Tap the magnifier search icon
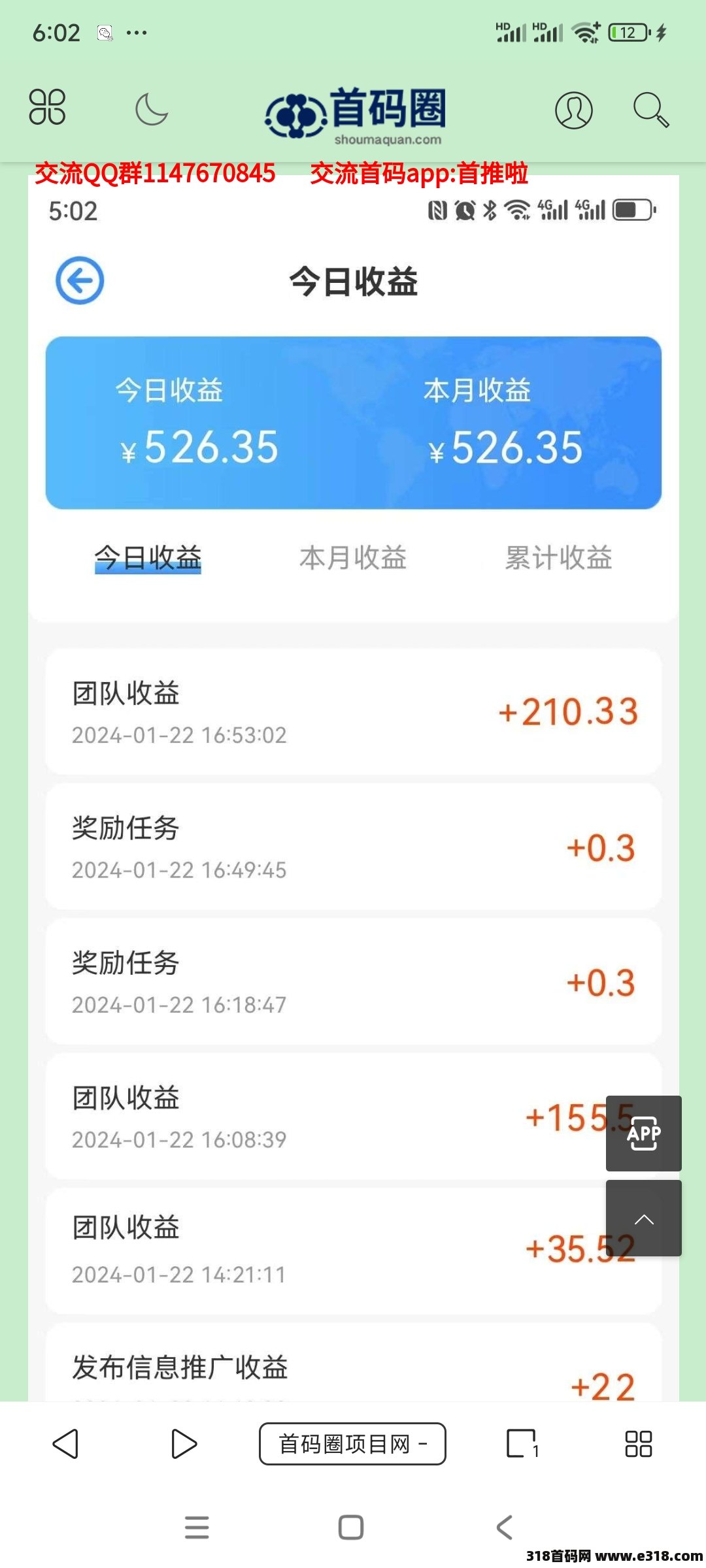Viewport: 706px width, 1568px height. pos(651,109)
